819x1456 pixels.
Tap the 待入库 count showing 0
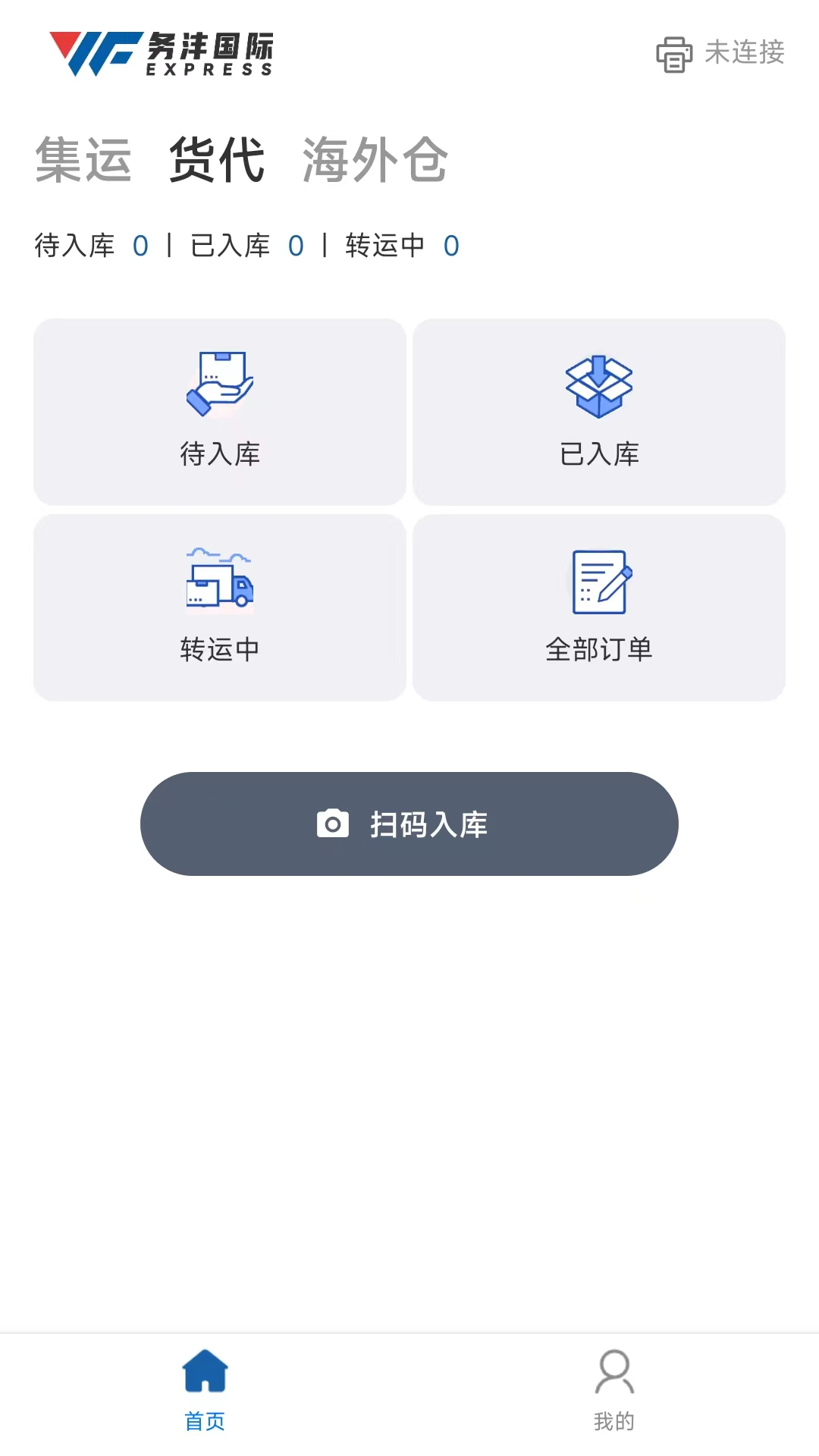(140, 245)
